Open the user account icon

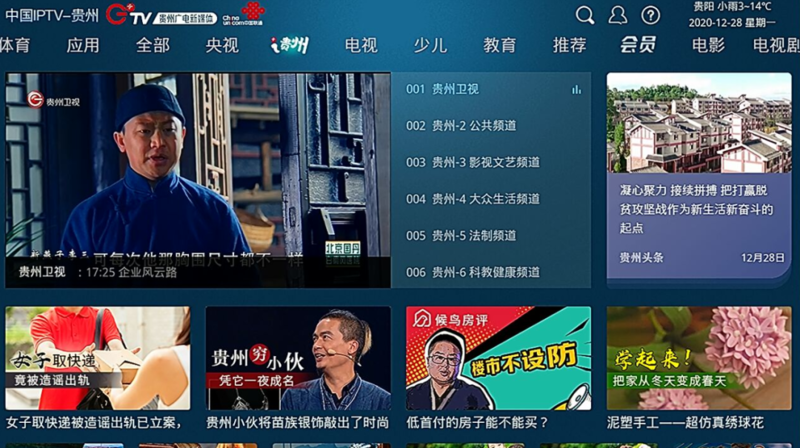pyautogui.click(x=618, y=15)
